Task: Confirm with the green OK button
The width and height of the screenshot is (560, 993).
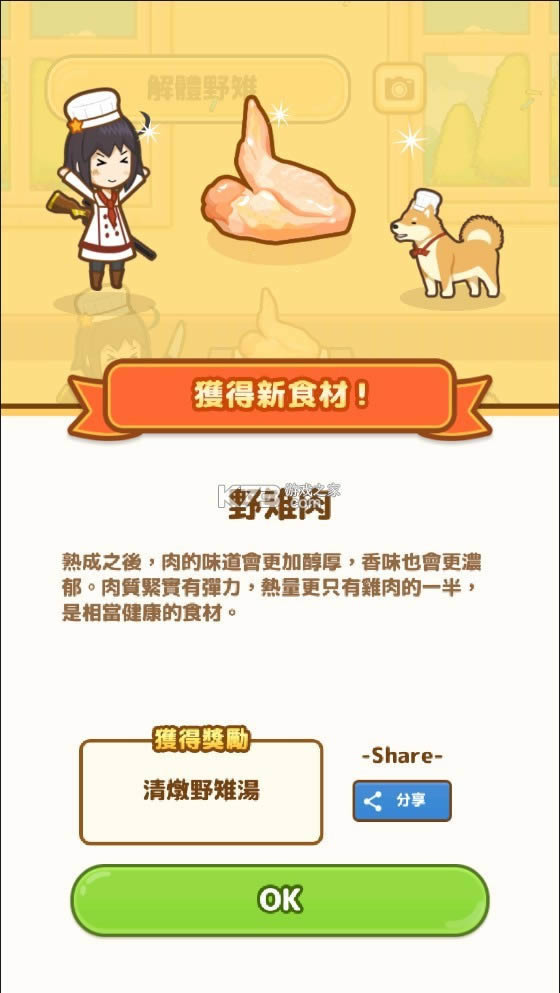Action: [x=279, y=900]
